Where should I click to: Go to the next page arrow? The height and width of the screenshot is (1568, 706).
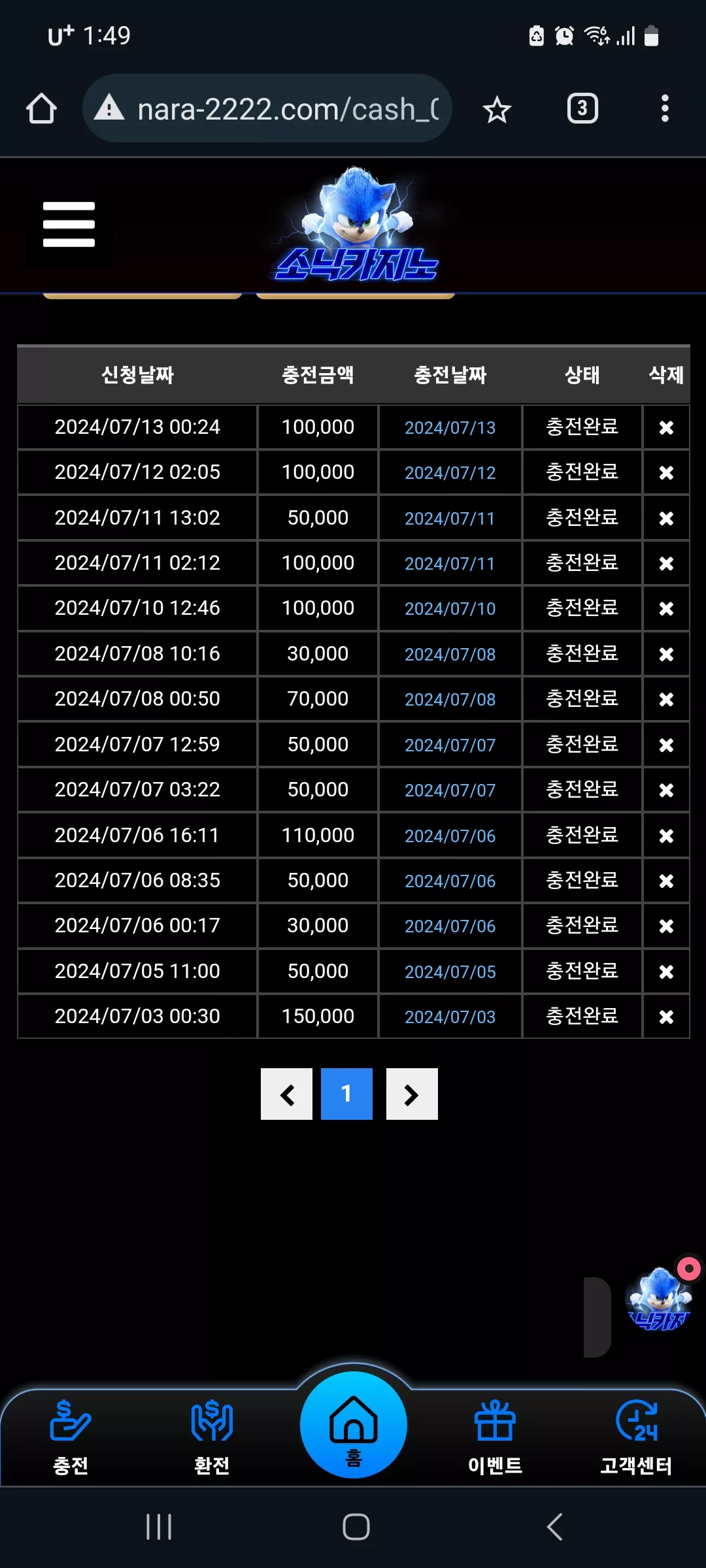(412, 1094)
